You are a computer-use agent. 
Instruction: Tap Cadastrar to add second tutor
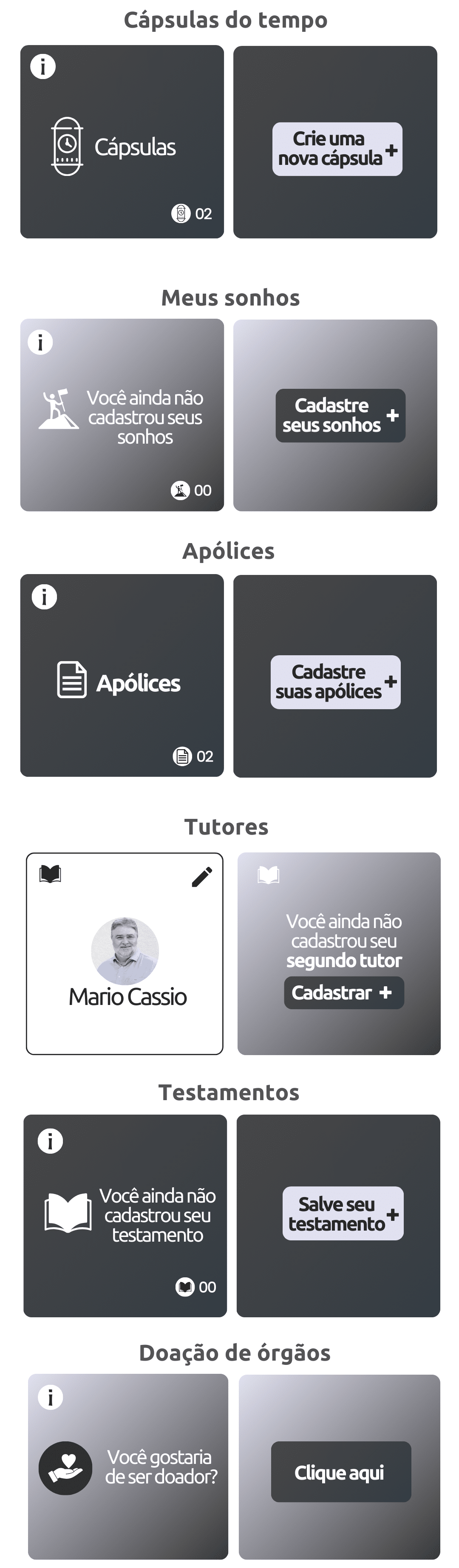tap(343, 992)
